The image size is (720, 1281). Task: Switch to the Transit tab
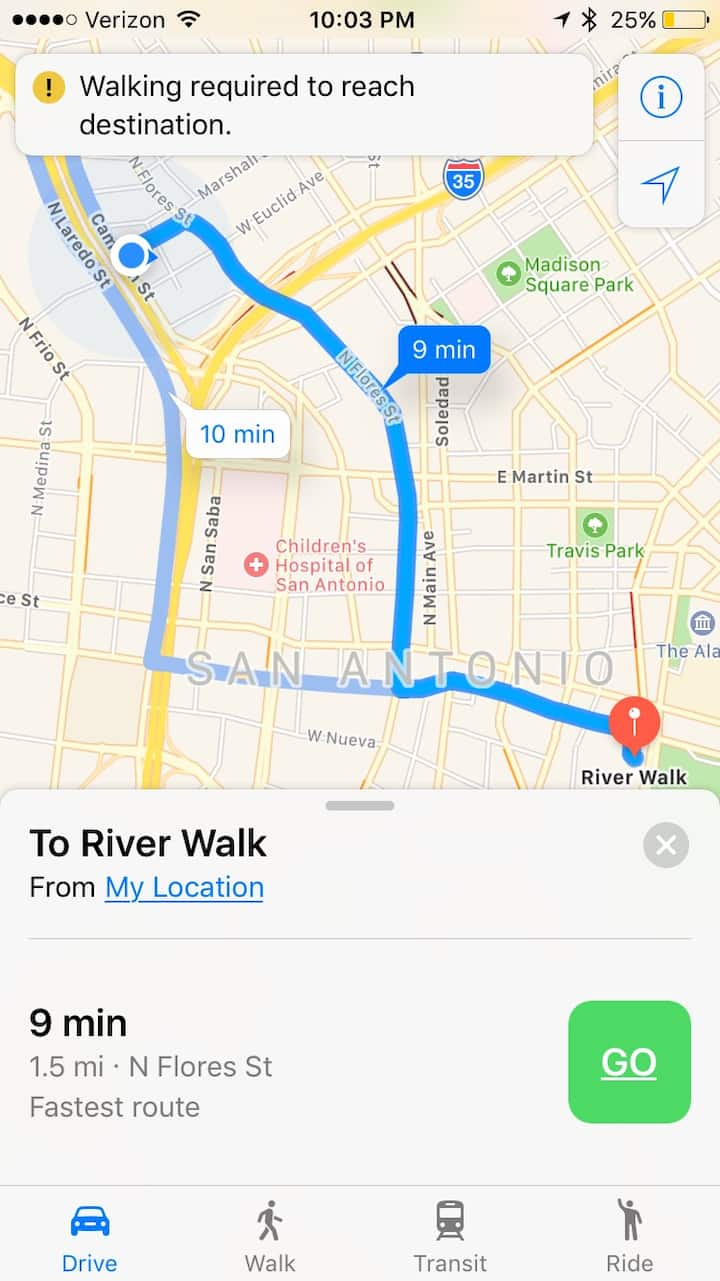450,1237
